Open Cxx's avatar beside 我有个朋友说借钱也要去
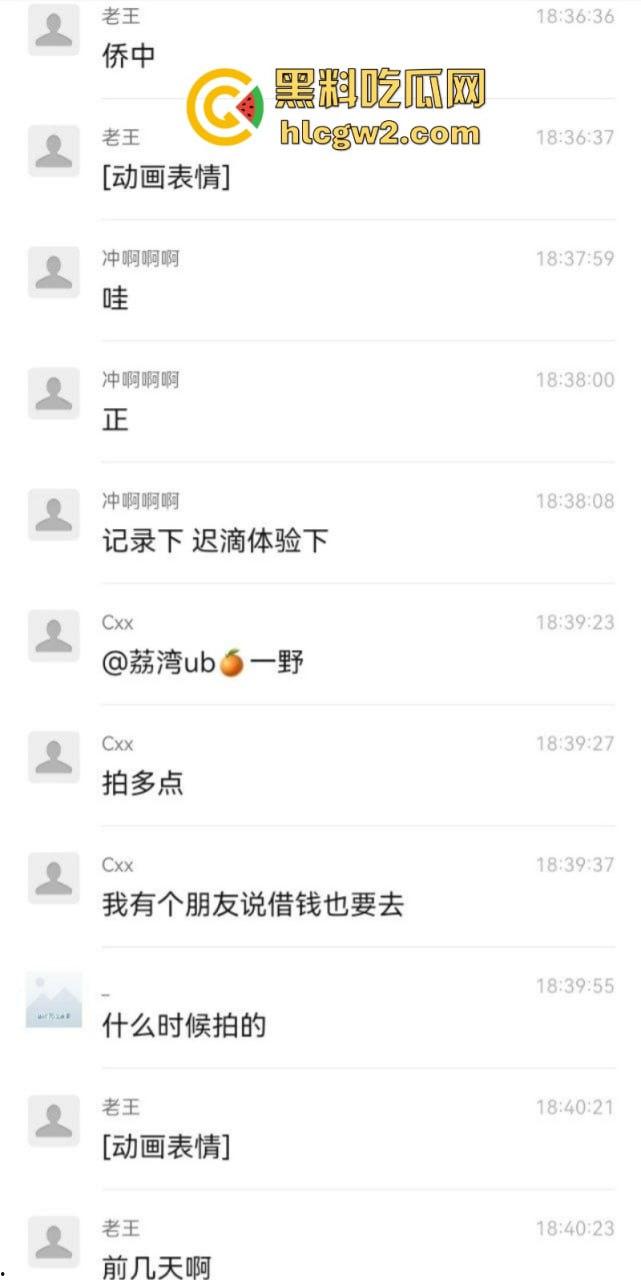The width and height of the screenshot is (641, 1280). tap(53, 878)
